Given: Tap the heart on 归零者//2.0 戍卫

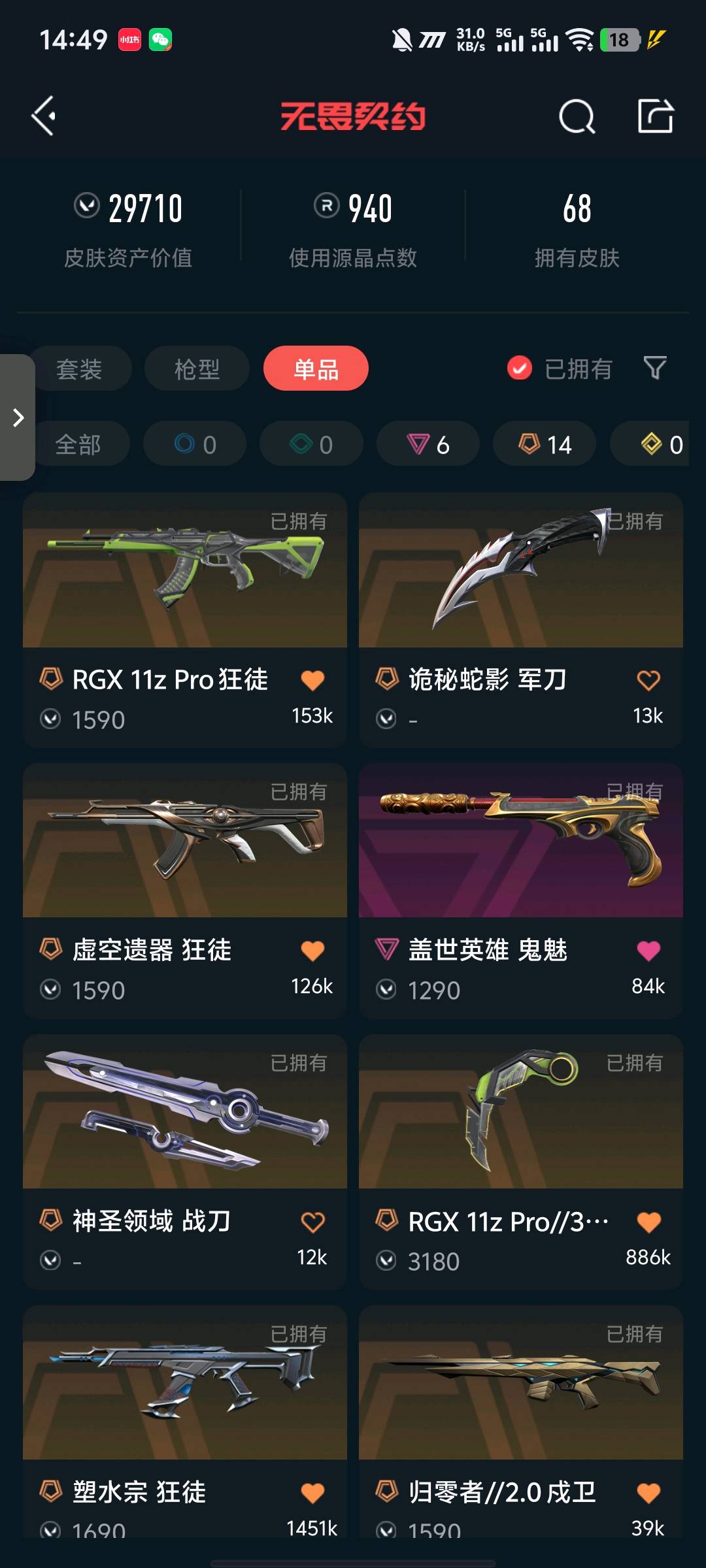Looking at the screenshot, I should tap(648, 1494).
